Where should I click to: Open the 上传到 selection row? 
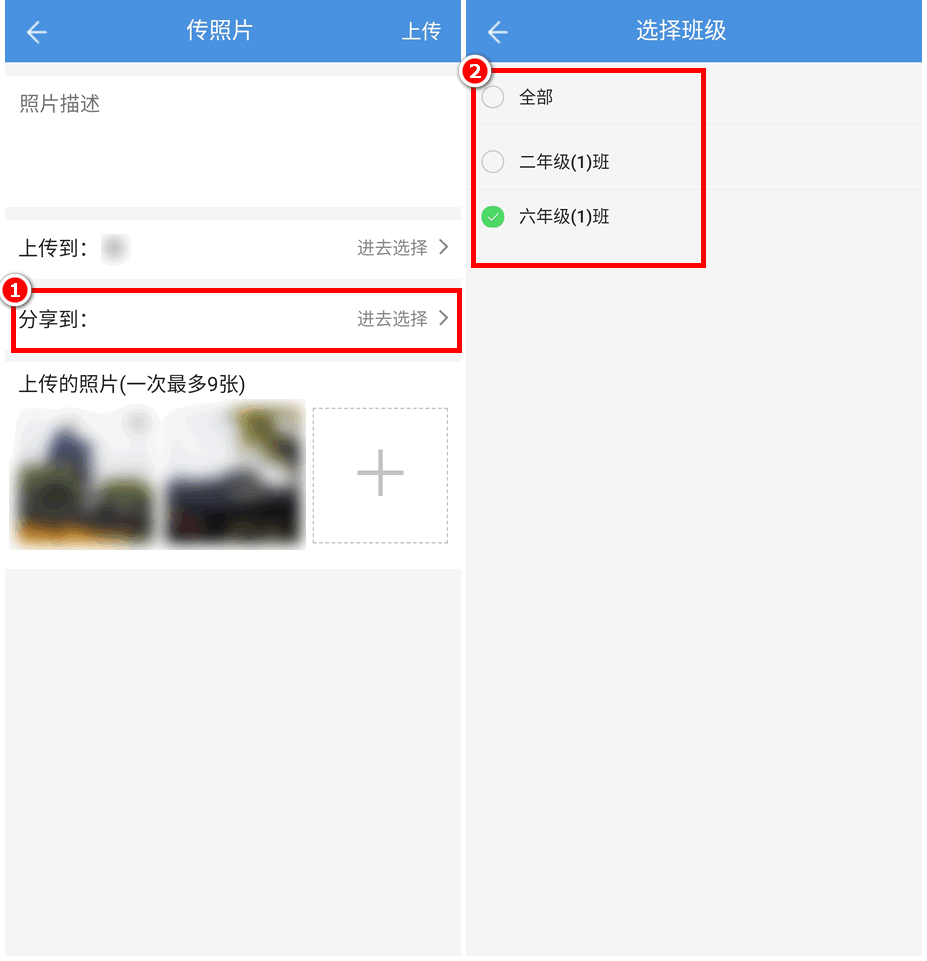click(x=232, y=248)
